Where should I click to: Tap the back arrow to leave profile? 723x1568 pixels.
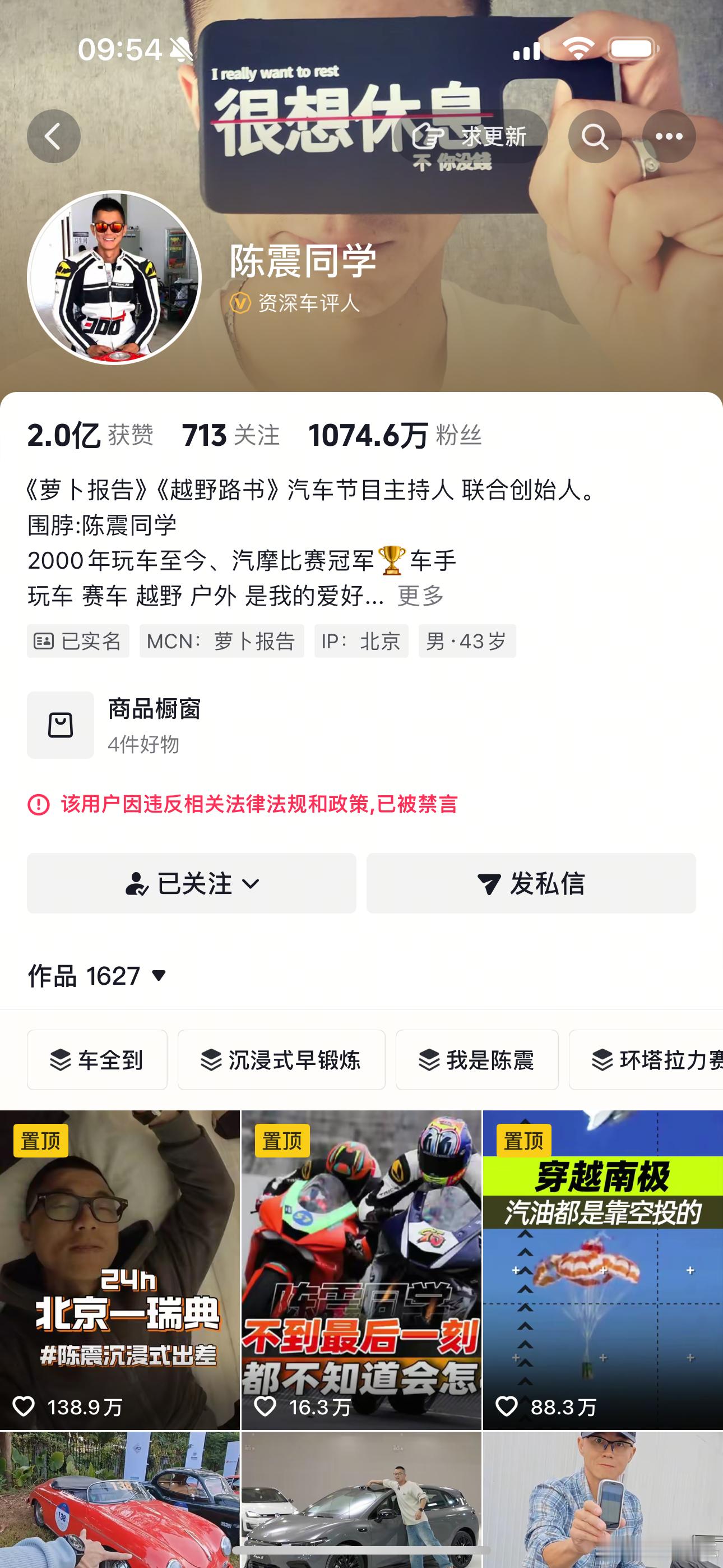(54, 136)
